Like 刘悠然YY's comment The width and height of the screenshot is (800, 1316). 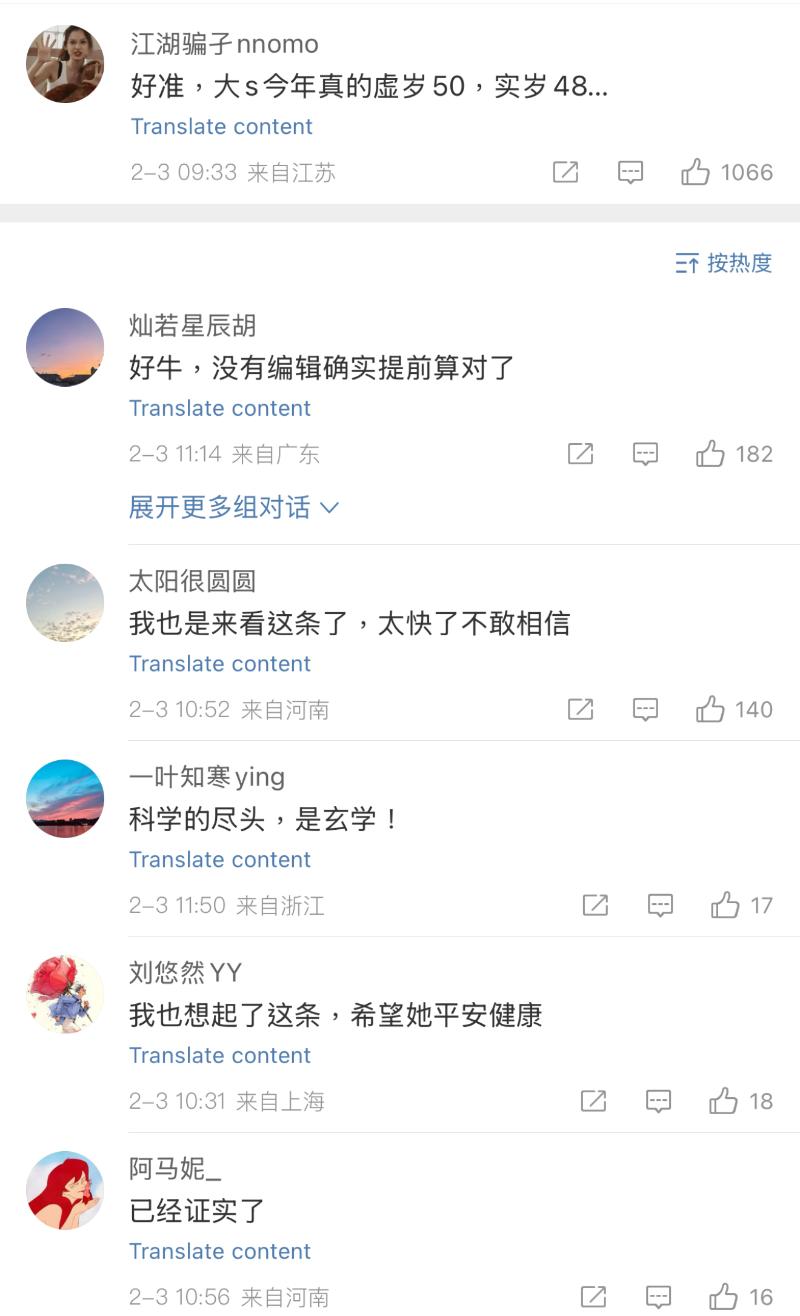pyautogui.click(x=723, y=1102)
